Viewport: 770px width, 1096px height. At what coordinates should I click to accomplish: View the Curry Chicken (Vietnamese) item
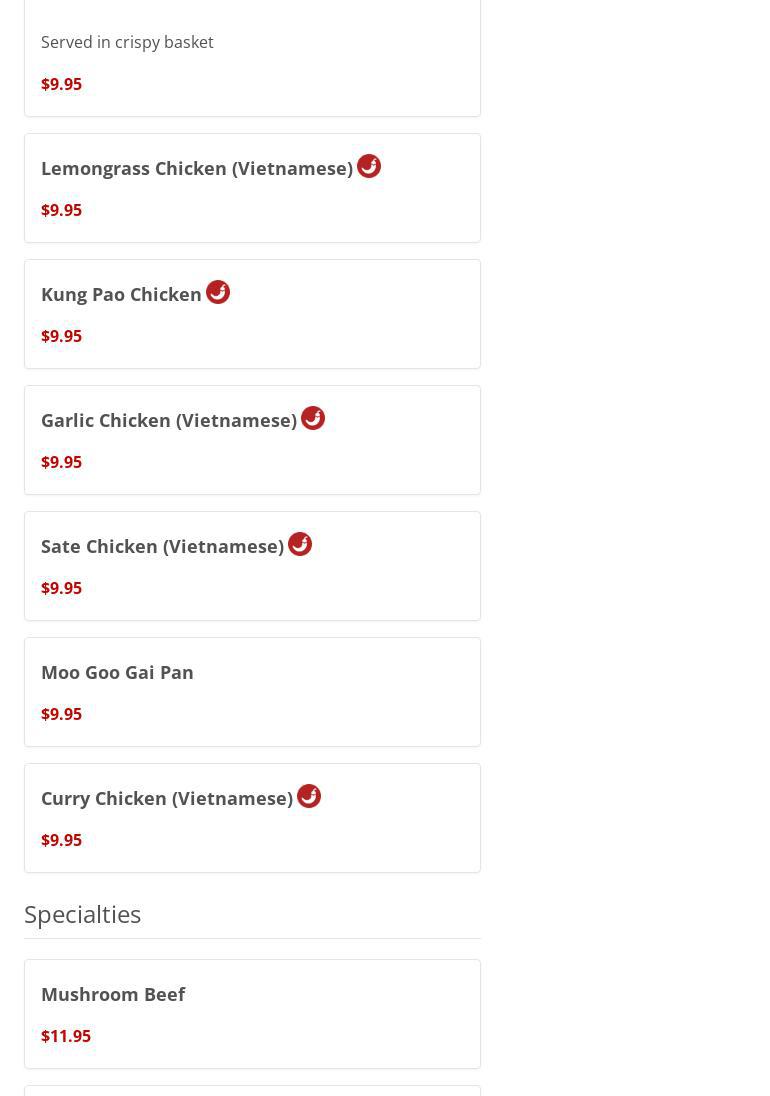tap(252, 818)
